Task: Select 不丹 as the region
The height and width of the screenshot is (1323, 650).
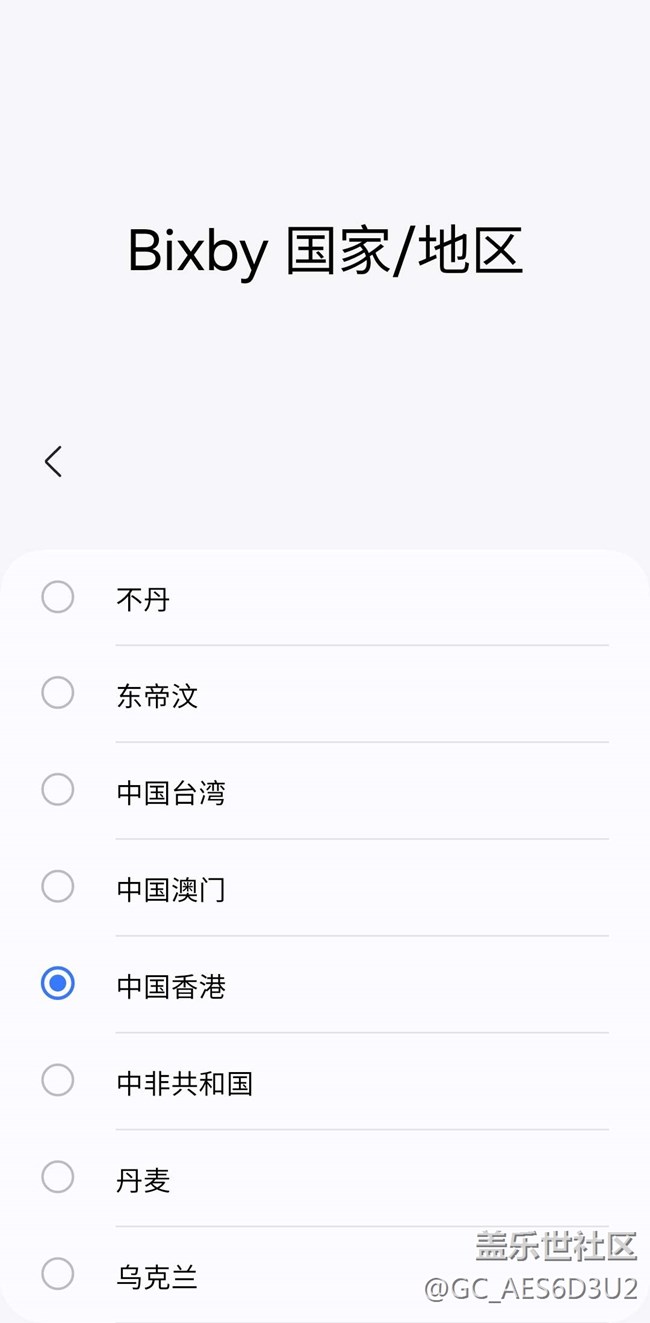Action: [x=58, y=597]
